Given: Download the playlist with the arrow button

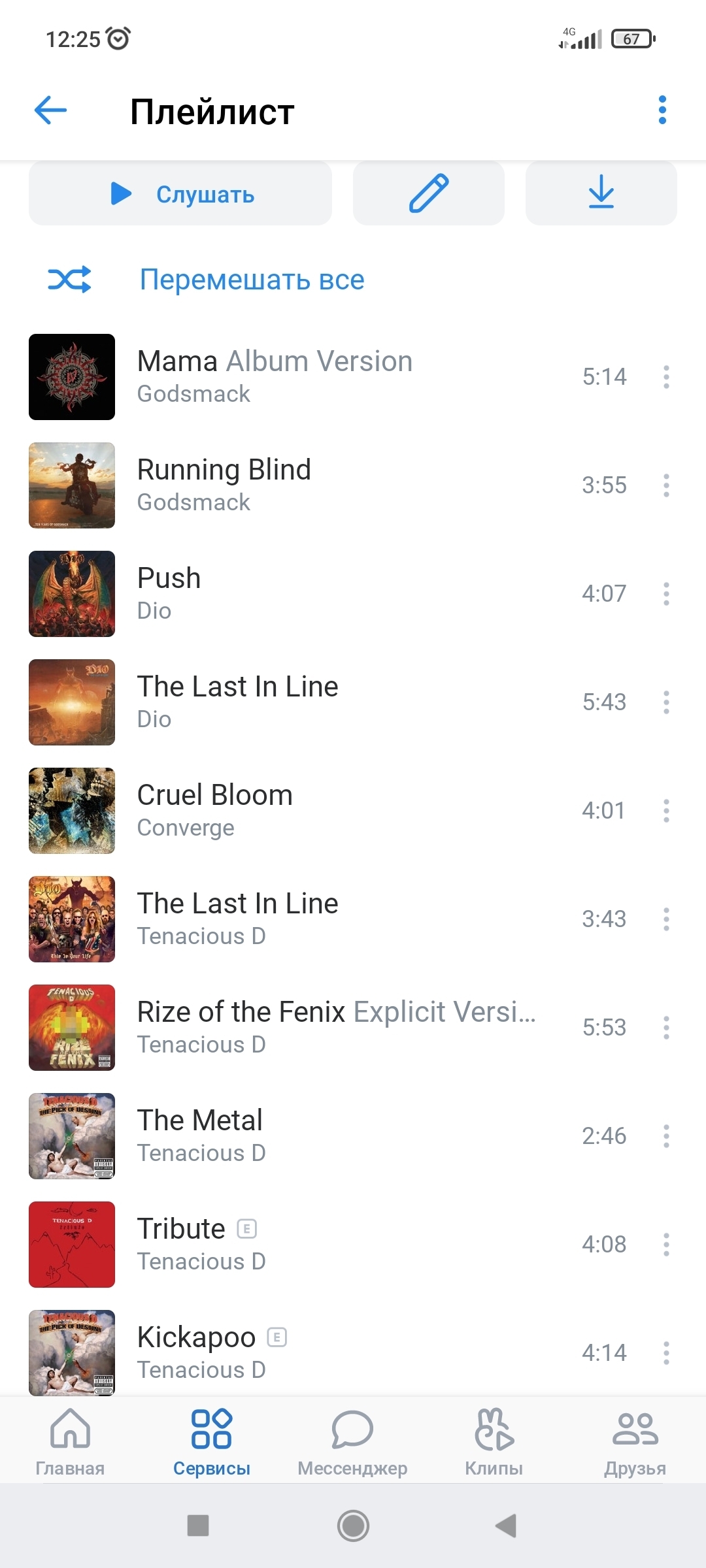Looking at the screenshot, I should (601, 194).
